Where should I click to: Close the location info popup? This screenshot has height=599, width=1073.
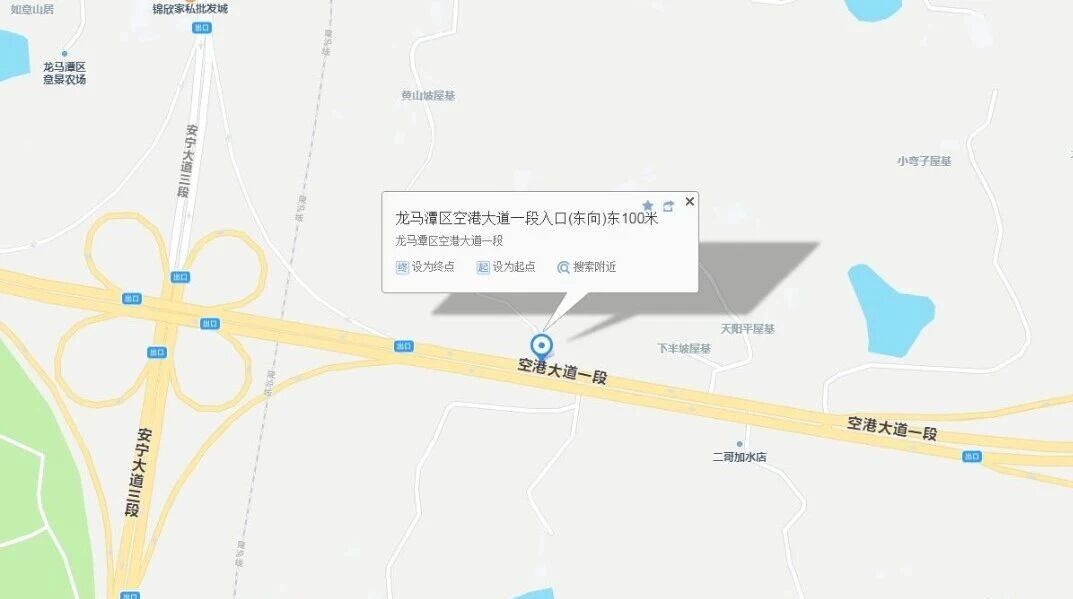(689, 202)
